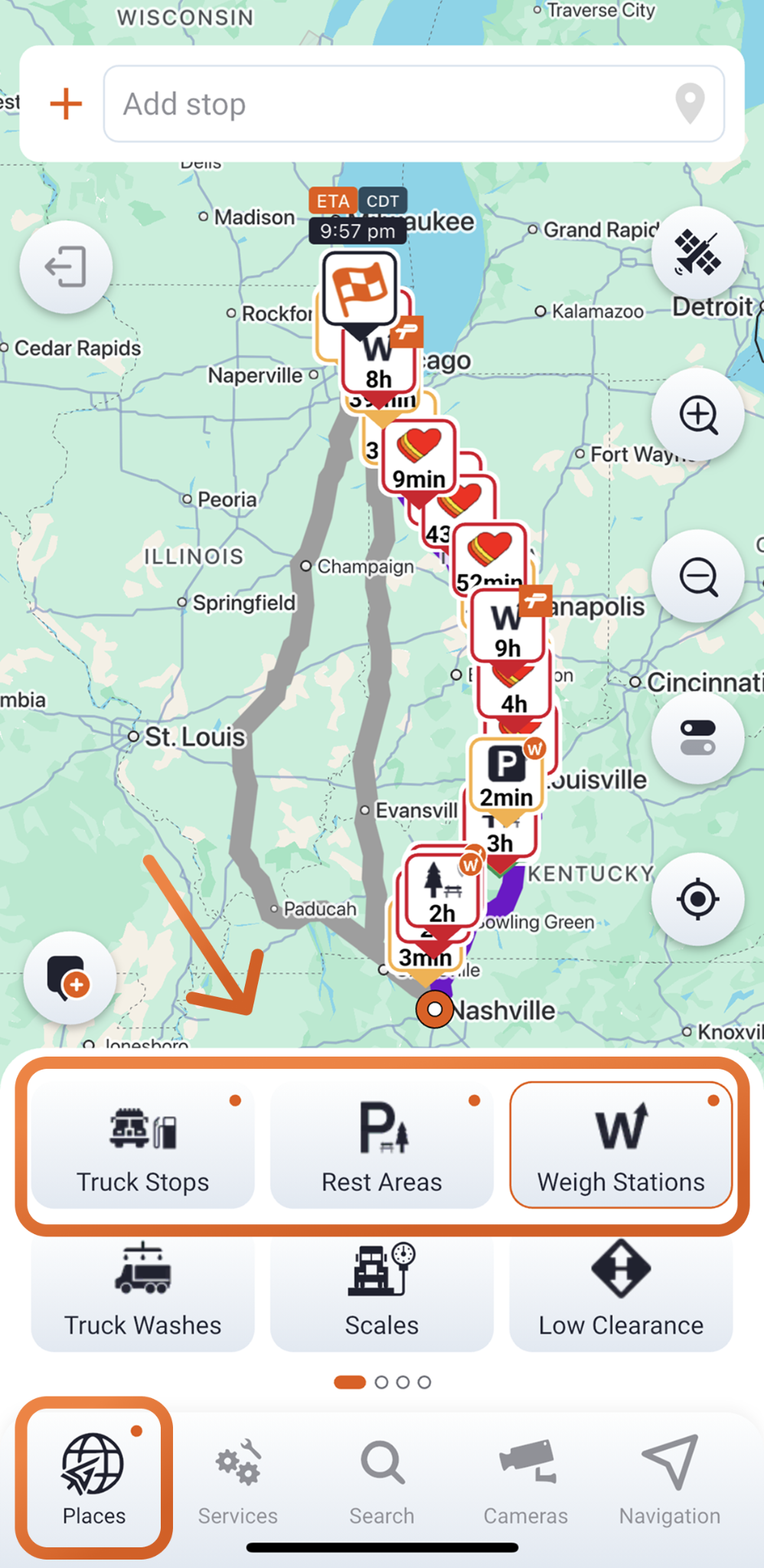Toggle the Weigh Stations category
Screen dimensions: 764x1568
coord(621,1146)
